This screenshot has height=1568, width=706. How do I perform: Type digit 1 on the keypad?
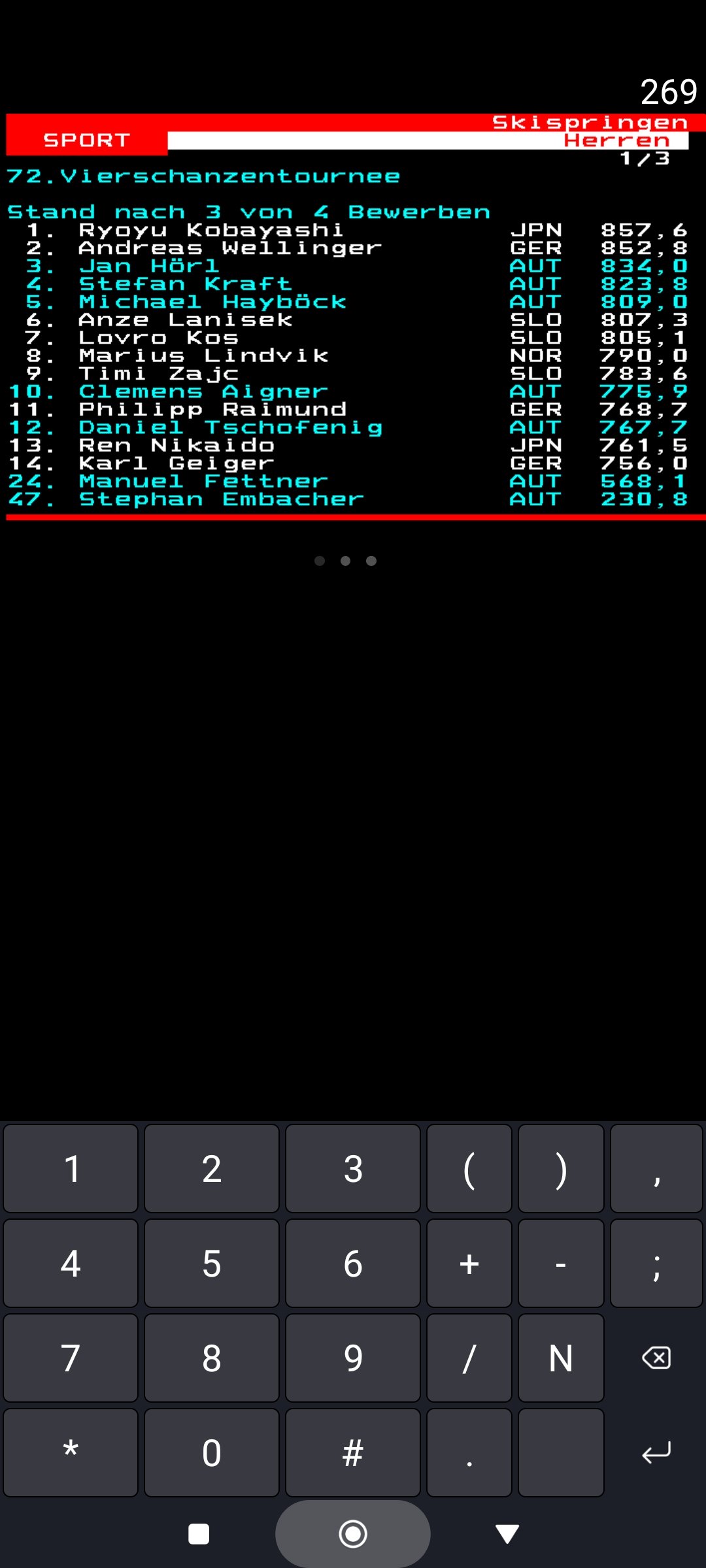71,1168
